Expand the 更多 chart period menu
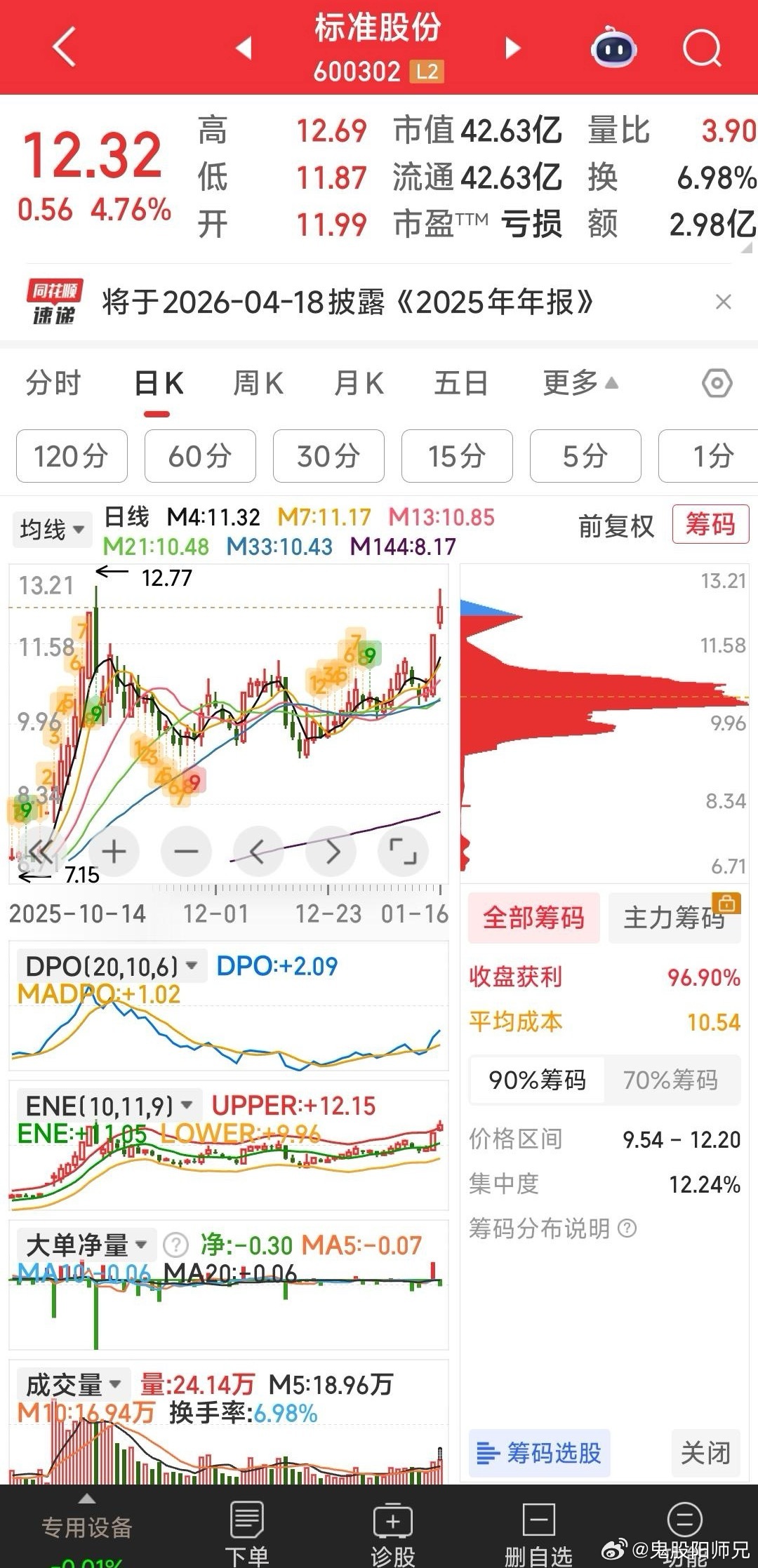The width and height of the screenshot is (758, 1568). coord(580,384)
